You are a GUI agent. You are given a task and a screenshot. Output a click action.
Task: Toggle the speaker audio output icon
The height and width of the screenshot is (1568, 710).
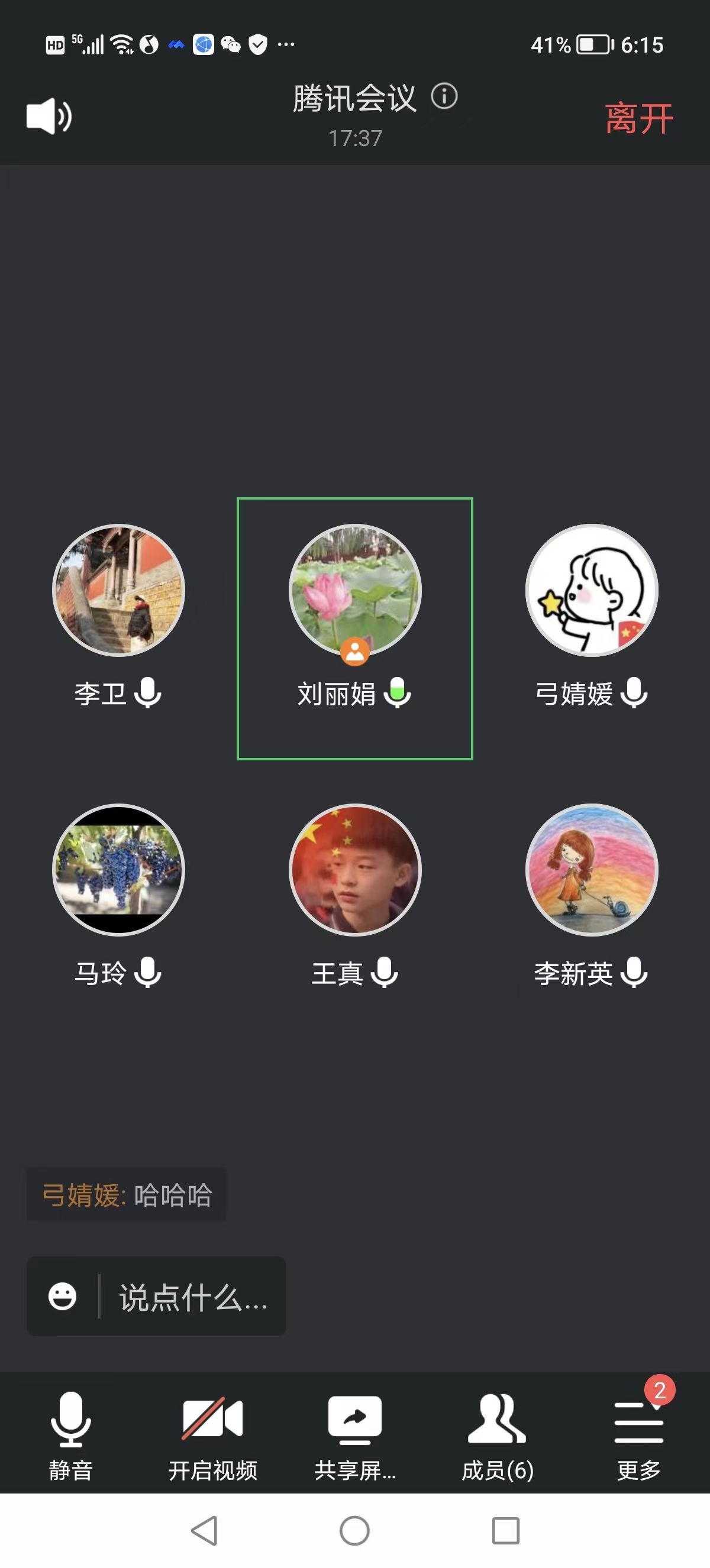coord(49,116)
